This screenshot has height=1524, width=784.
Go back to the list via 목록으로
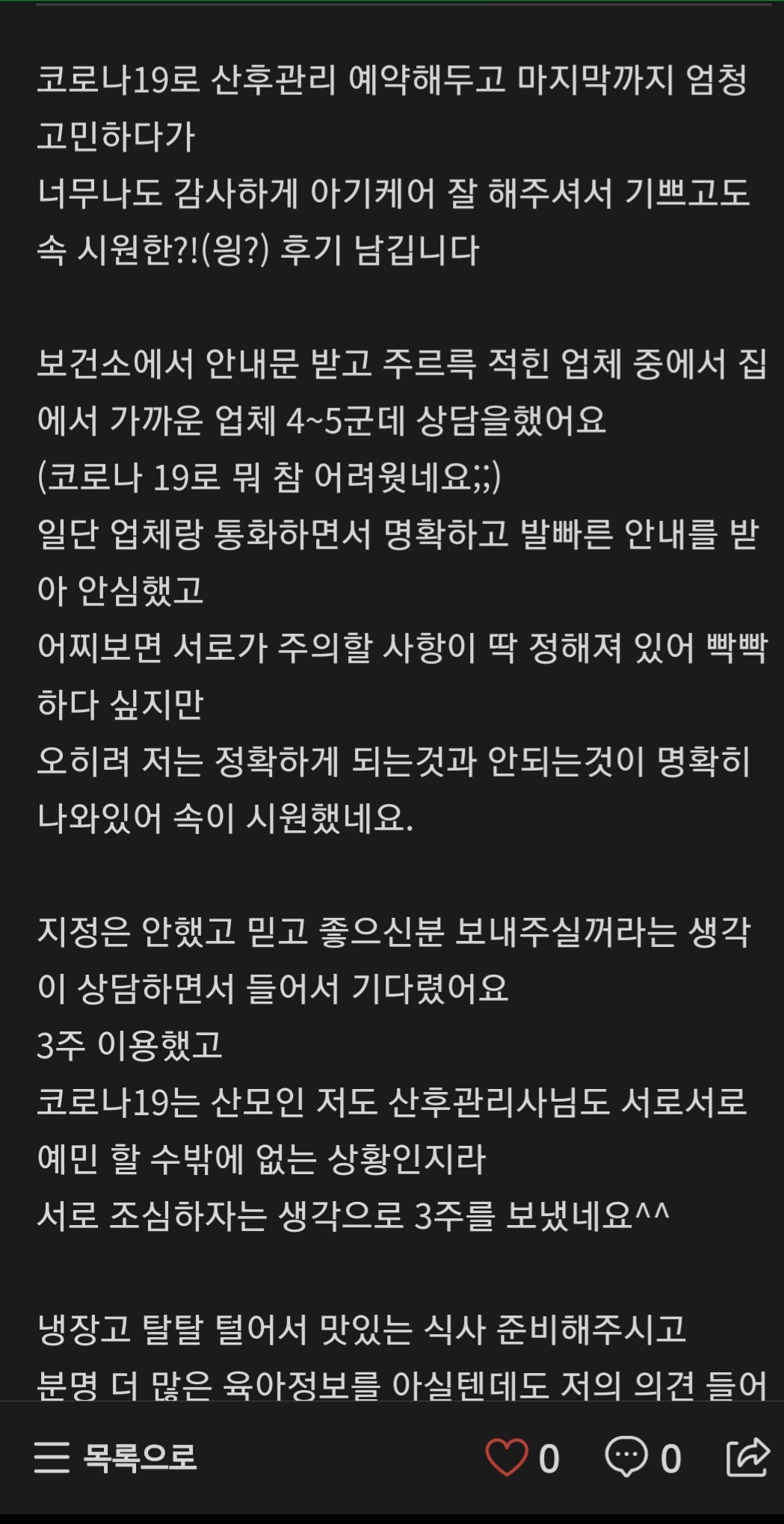tap(116, 1457)
